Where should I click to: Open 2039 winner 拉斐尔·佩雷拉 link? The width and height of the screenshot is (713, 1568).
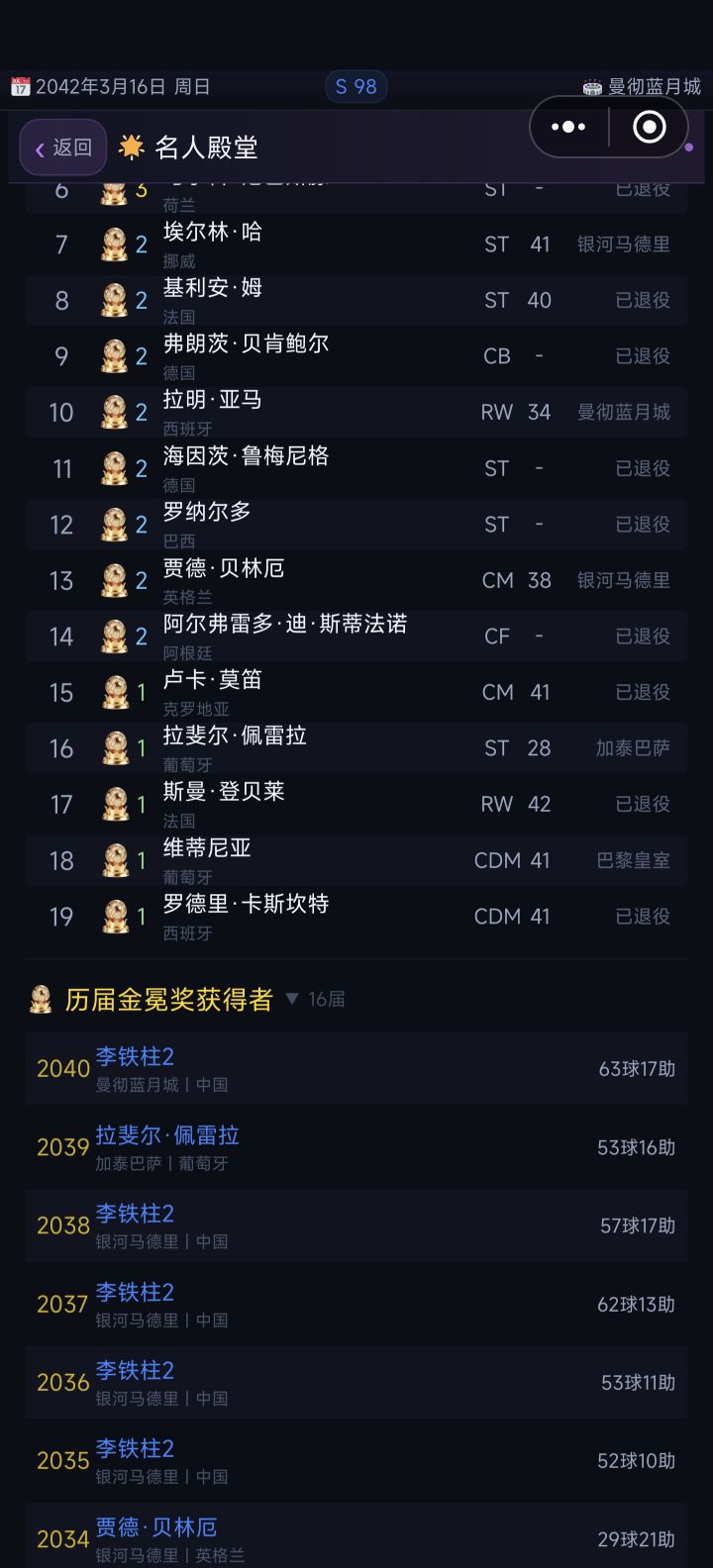[167, 1135]
